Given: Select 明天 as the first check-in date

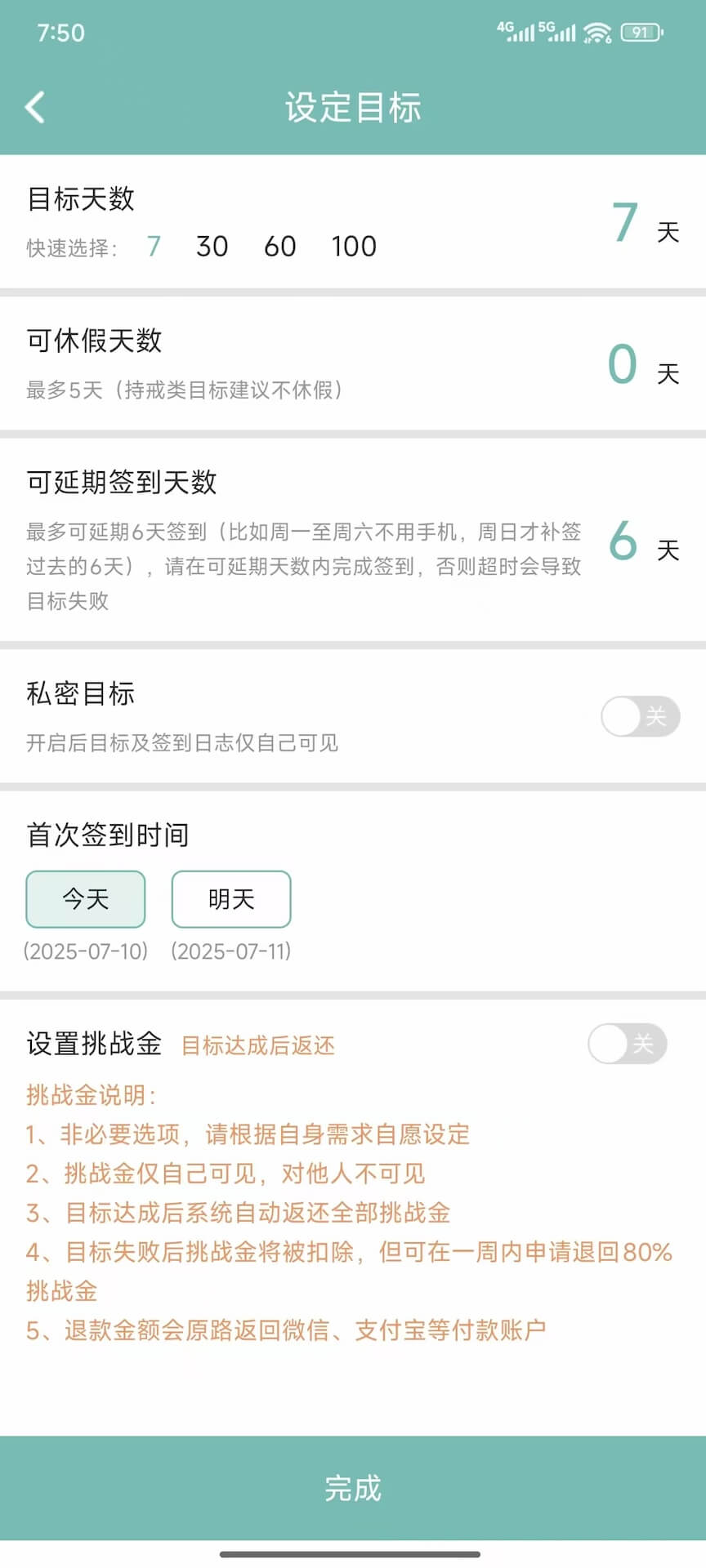Looking at the screenshot, I should [x=231, y=899].
